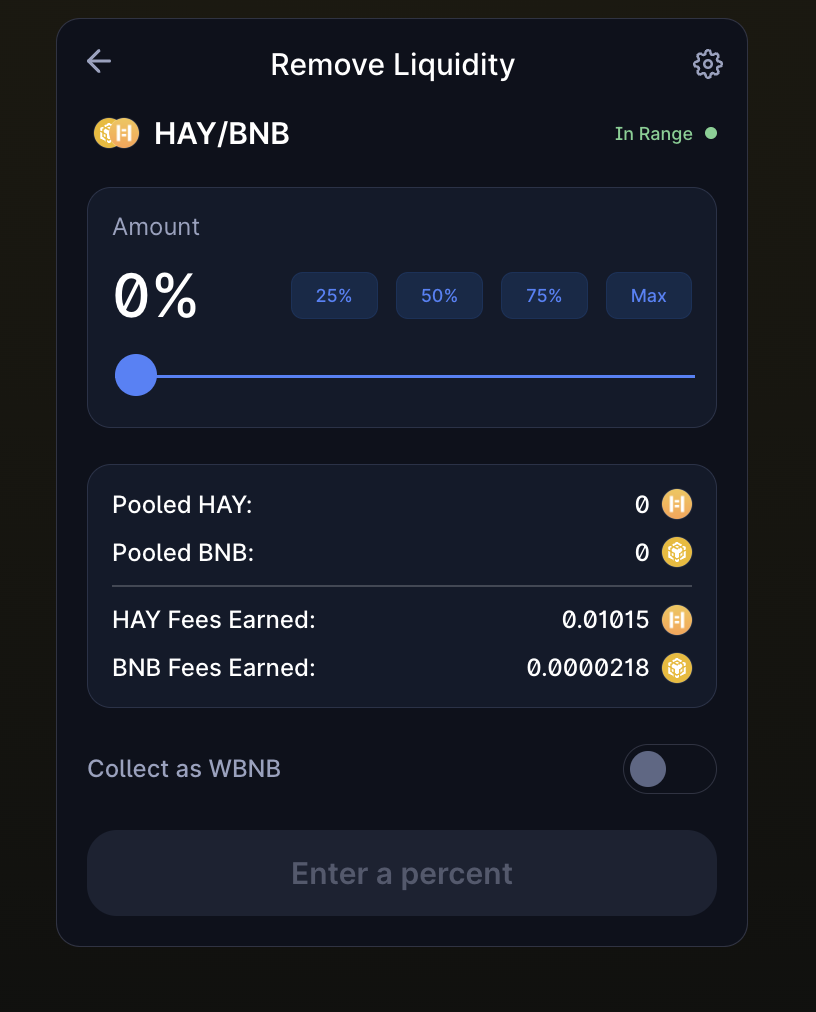Tap the Enter a percent button
Viewport: 816px width, 1012px height.
[402, 873]
